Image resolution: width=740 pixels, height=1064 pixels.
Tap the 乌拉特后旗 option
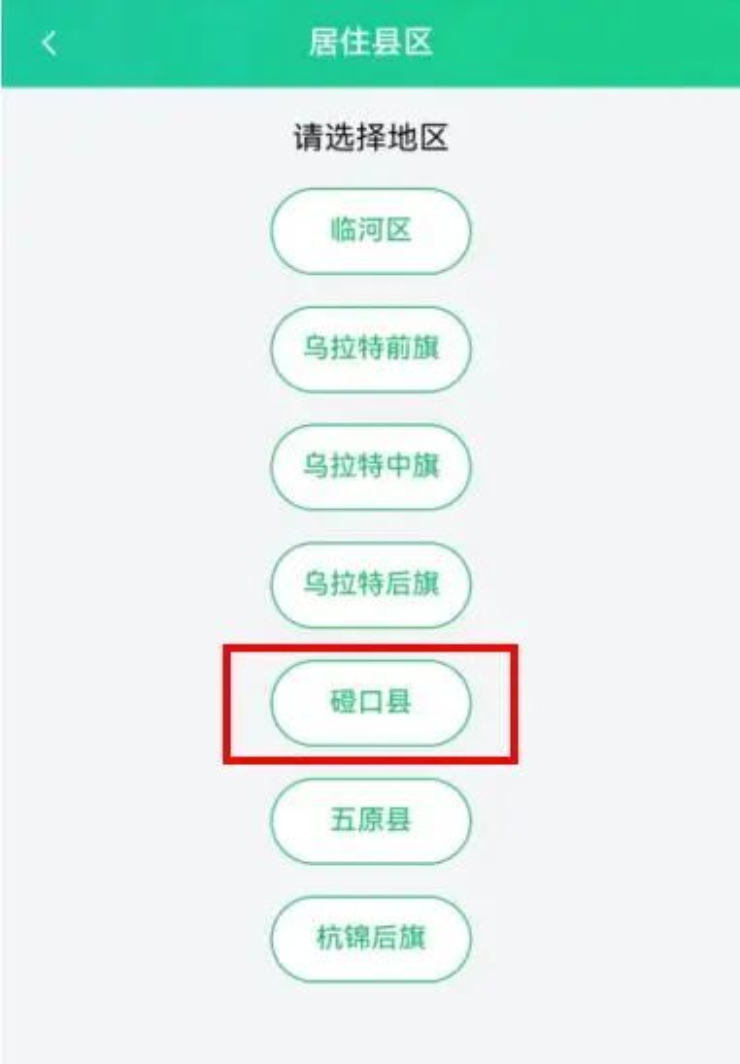click(x=370, y=584)
